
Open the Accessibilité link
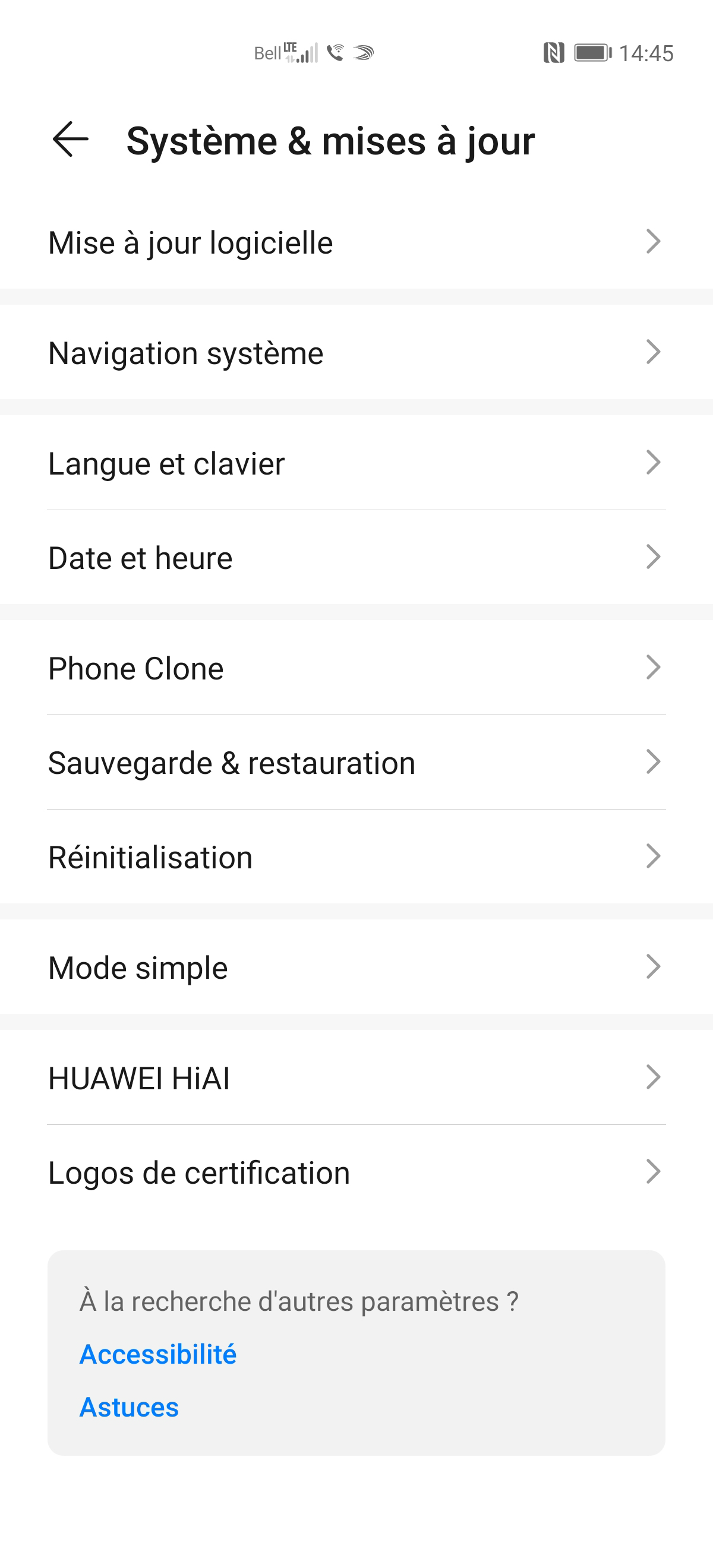tap(159, 1355)
